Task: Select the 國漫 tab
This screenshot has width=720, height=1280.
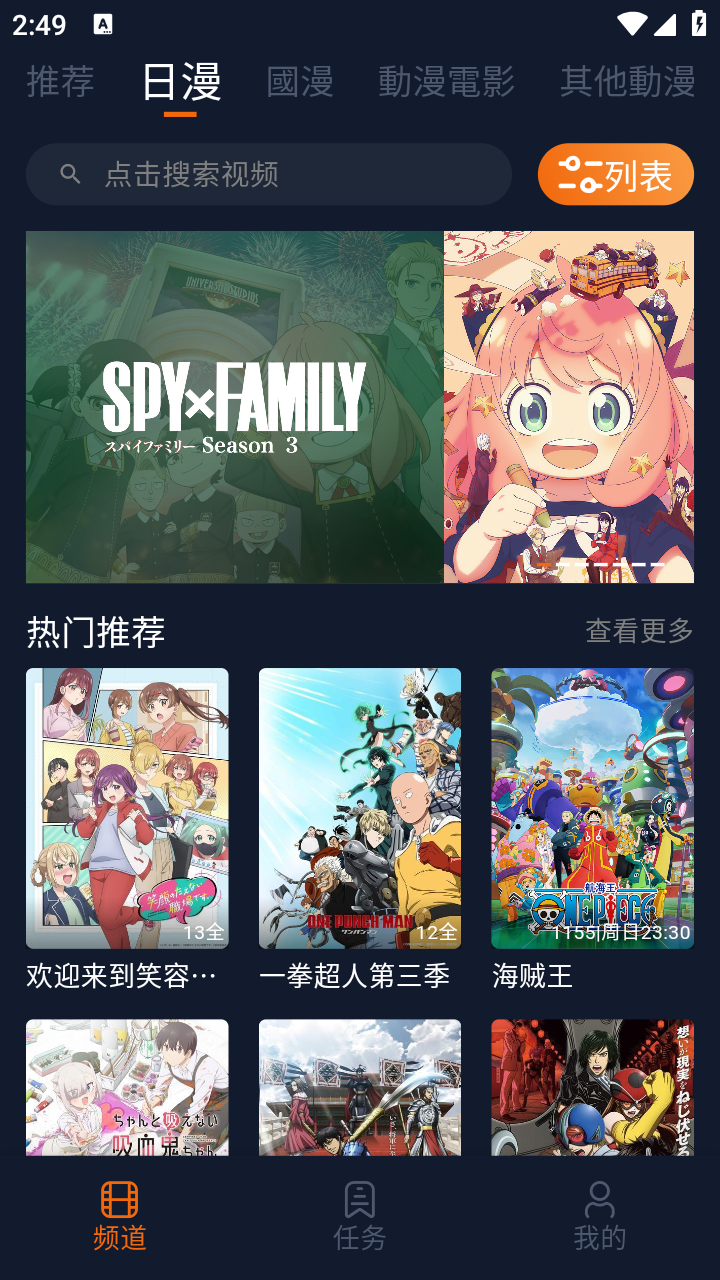Action: coord(299,81)
